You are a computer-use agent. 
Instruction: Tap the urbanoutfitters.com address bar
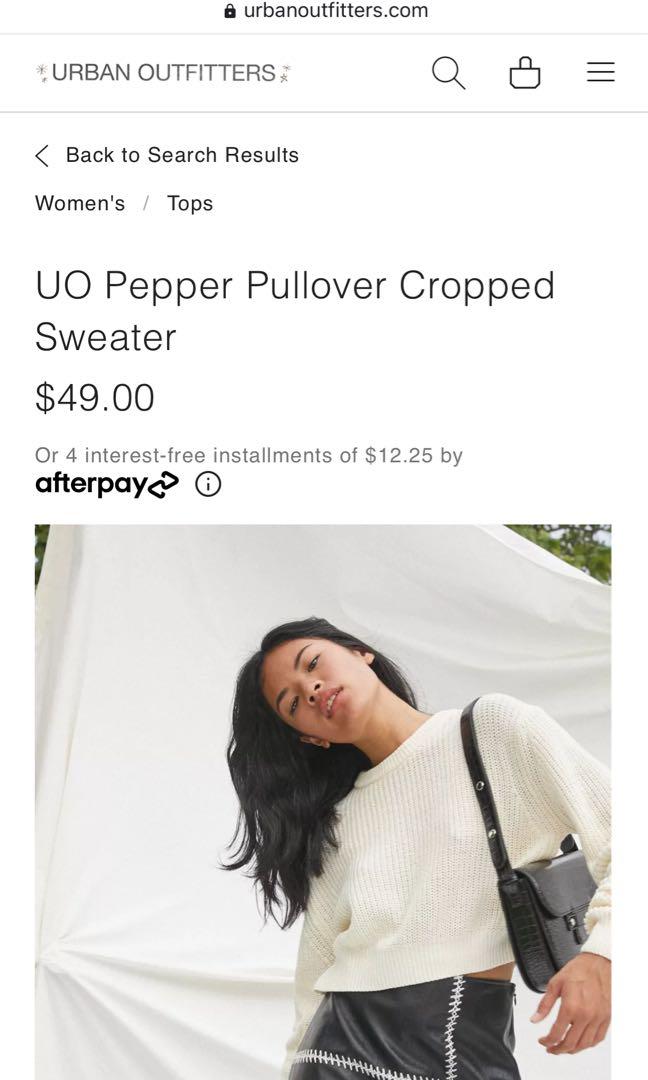(x=326, y=11)
